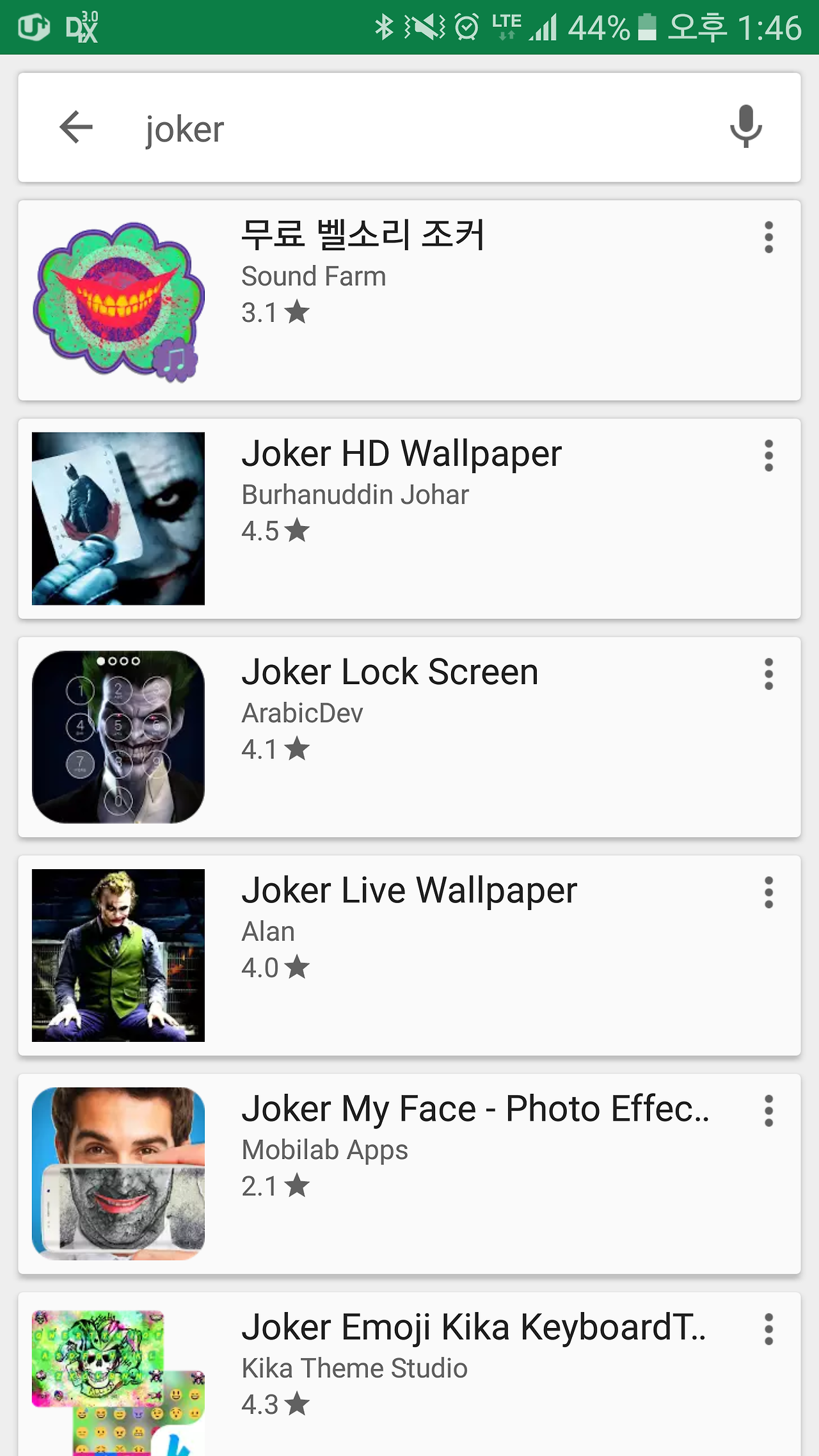Show more options for Joker HD Wallpaper
The height and width of the screenshot is (1456, 819).
(x=768, y=456)
